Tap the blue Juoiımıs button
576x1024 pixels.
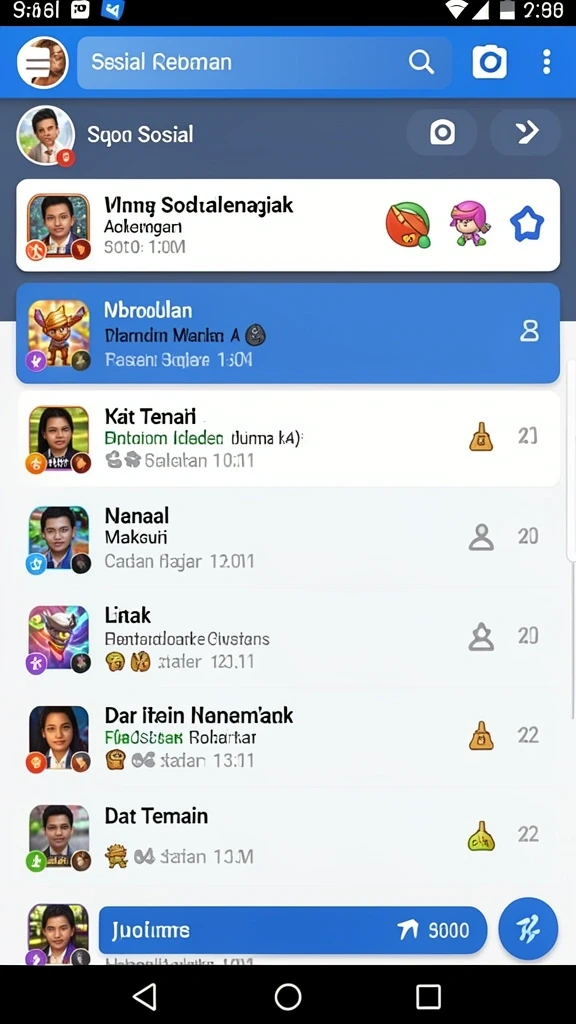pyautogui.click(x=293, y=930)
